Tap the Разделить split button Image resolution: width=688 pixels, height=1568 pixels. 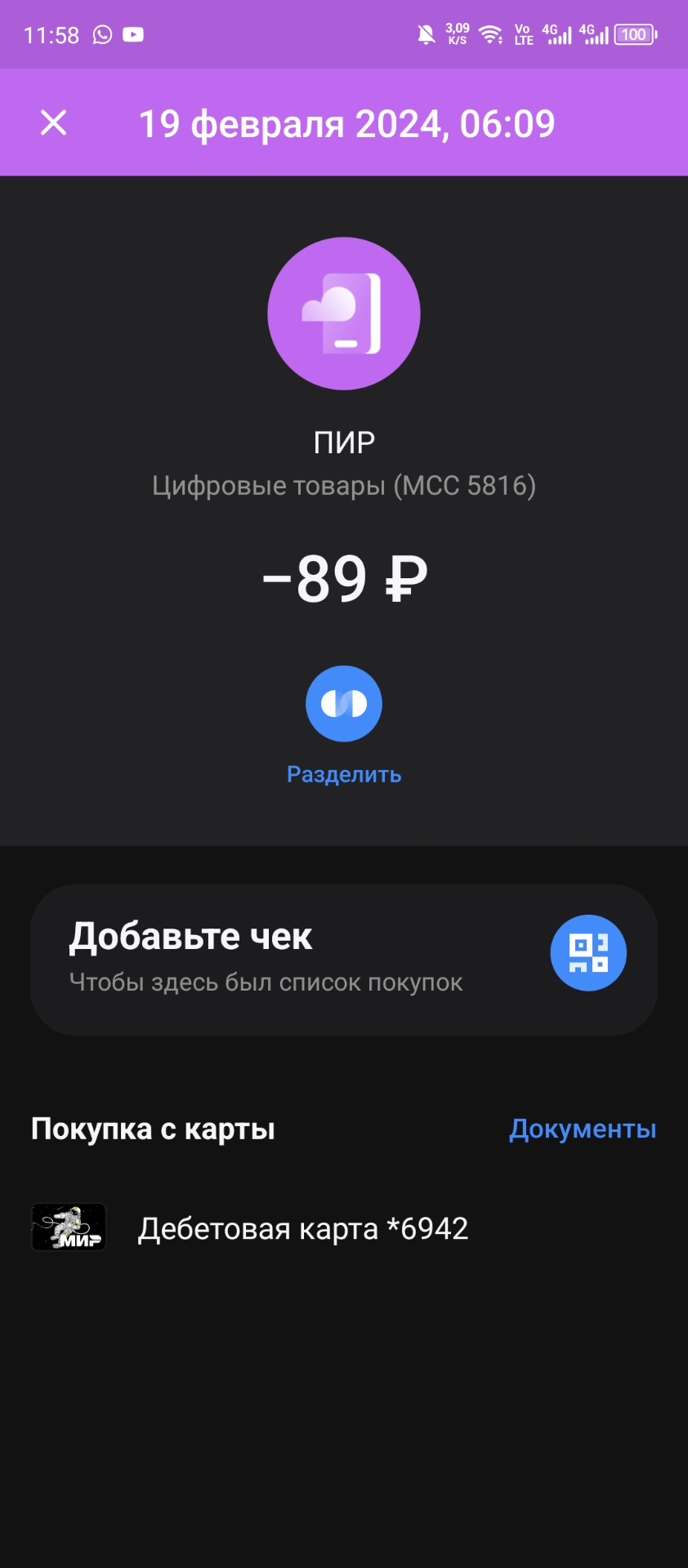click(x=344, y=704)
